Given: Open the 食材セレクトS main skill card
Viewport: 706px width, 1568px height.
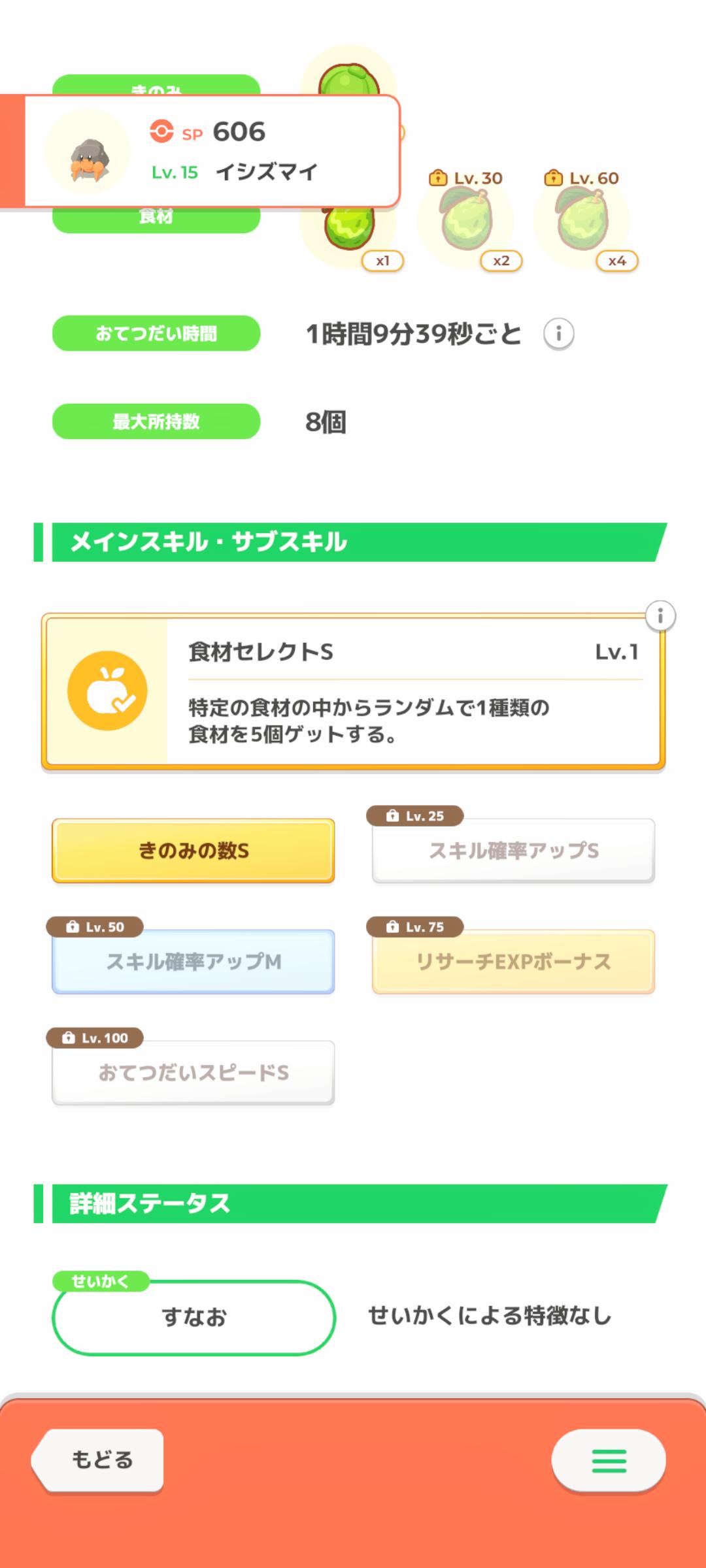Looking at the screenshot, I should (x=353, y=691).
